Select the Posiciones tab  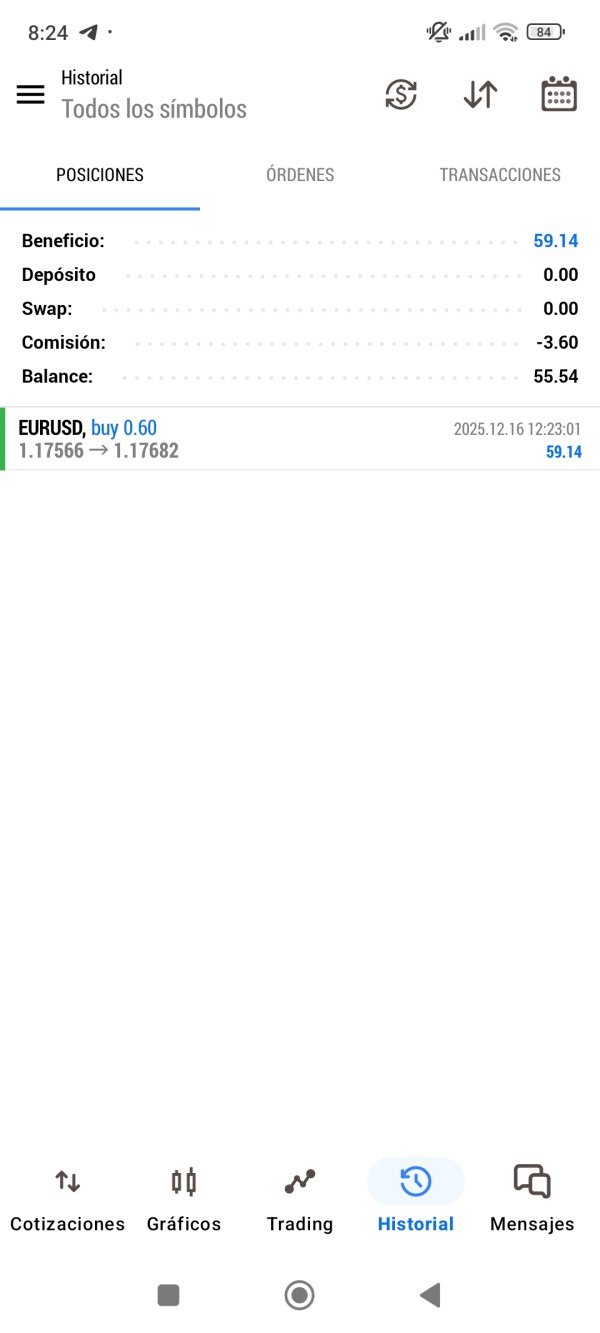click(100, 175)
